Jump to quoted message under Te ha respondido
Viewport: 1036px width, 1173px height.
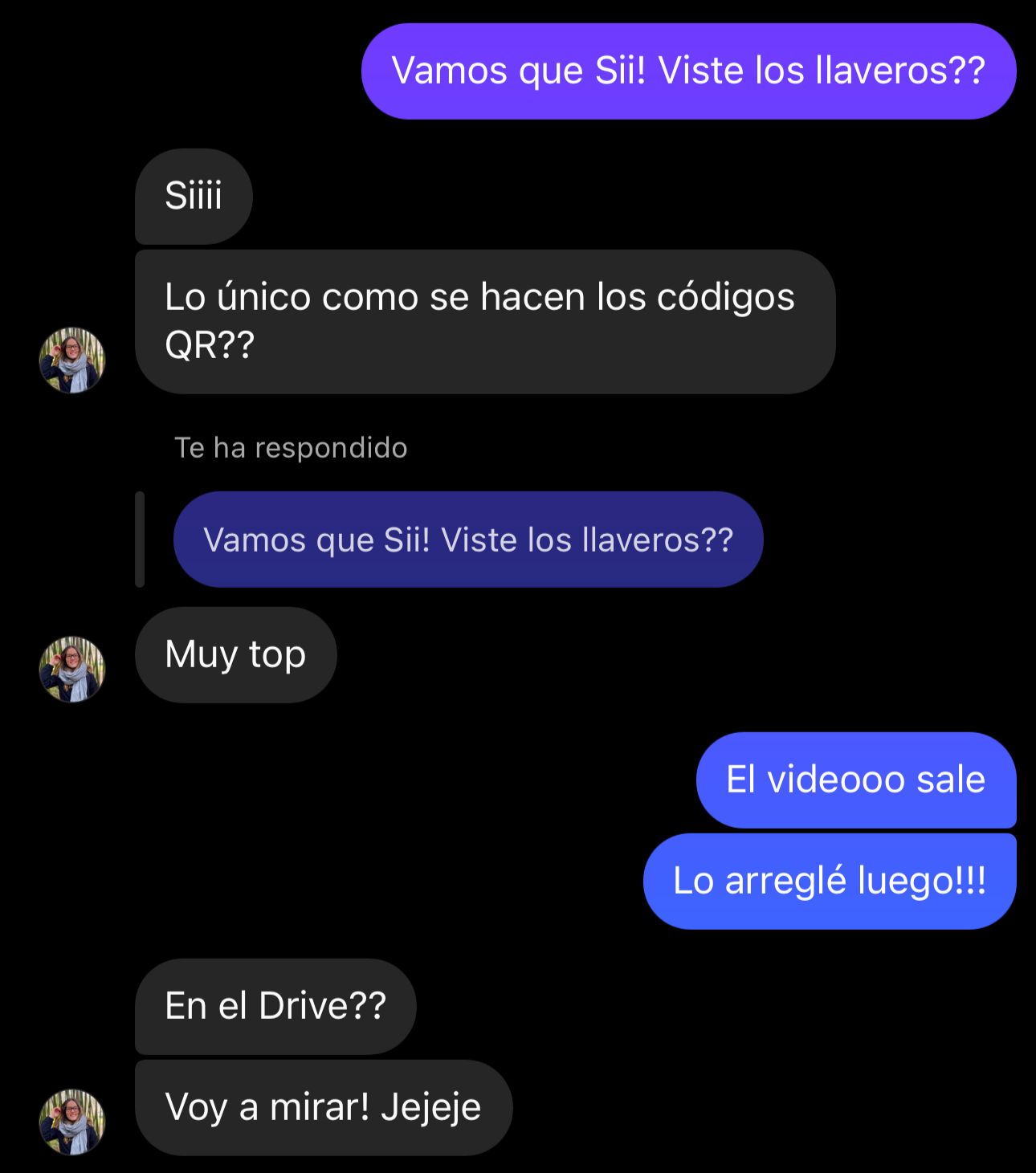click(467, 540)
